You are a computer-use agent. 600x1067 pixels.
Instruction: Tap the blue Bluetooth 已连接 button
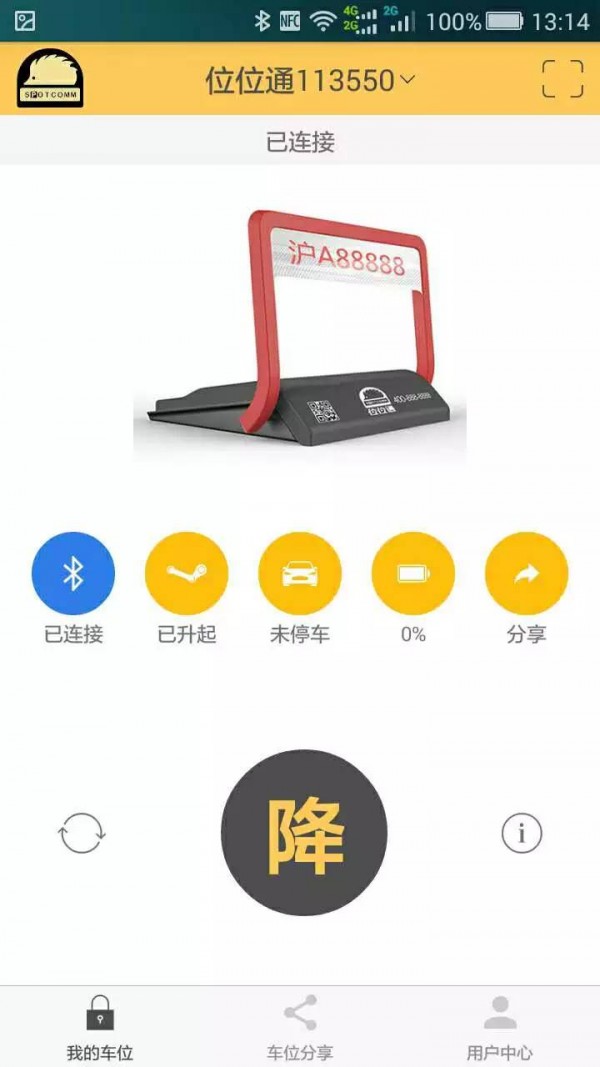pyautogui.click(x=73, y=573)
